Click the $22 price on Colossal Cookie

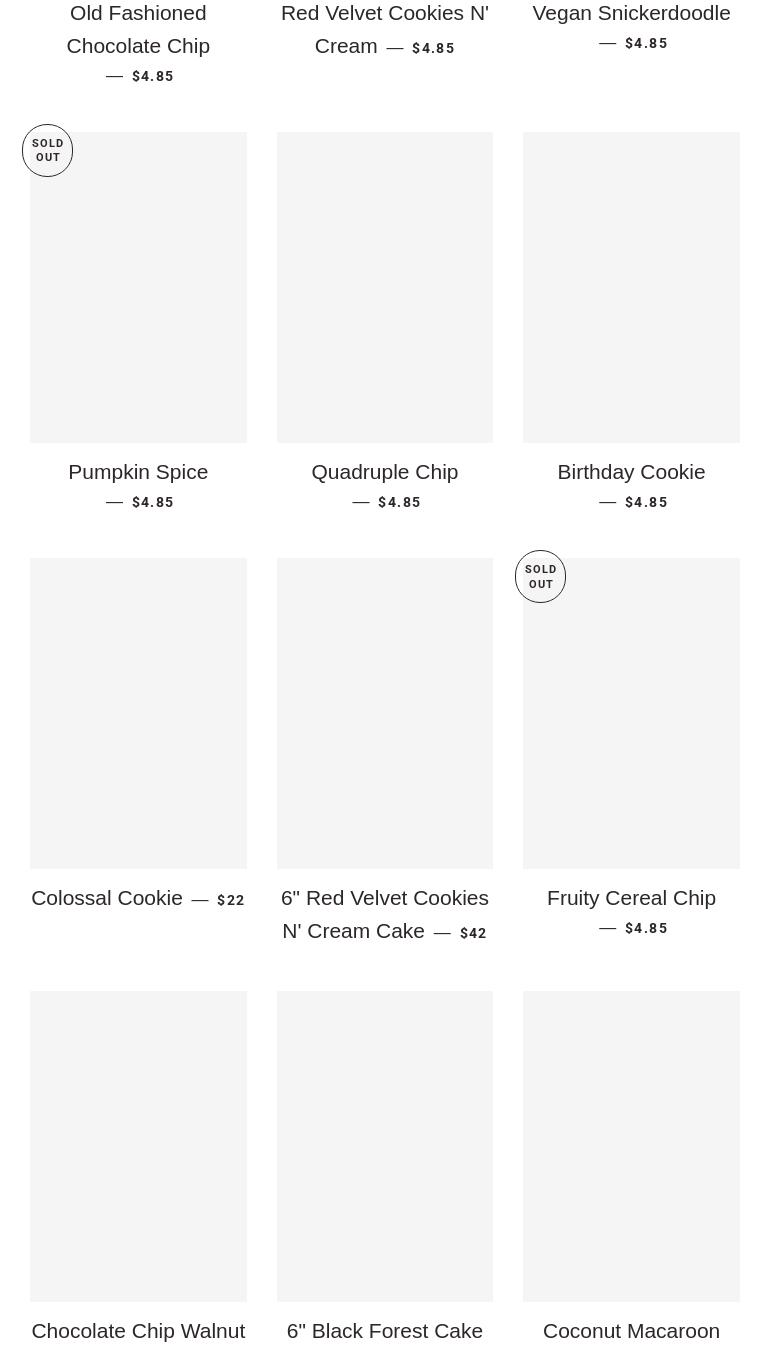(231, 899)
